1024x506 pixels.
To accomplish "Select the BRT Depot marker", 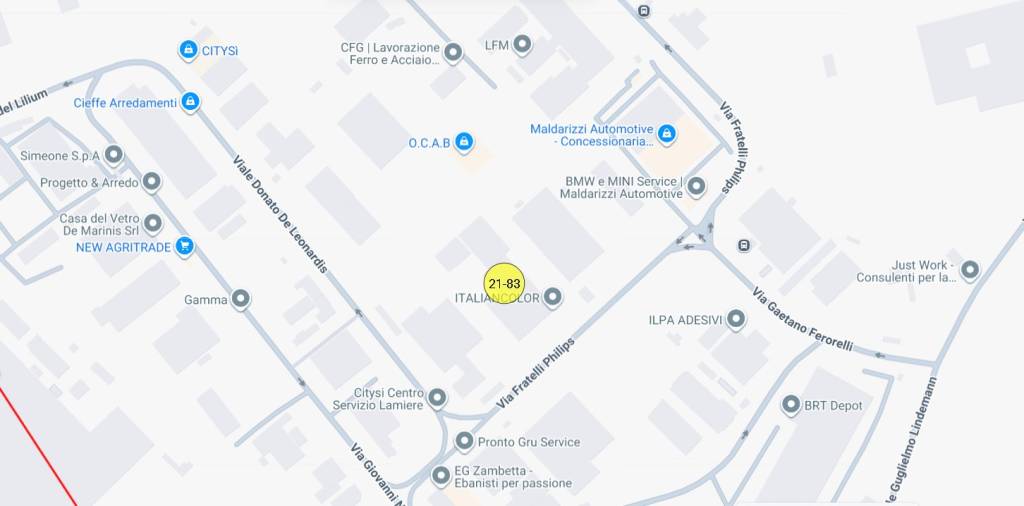I will (790, 405).
